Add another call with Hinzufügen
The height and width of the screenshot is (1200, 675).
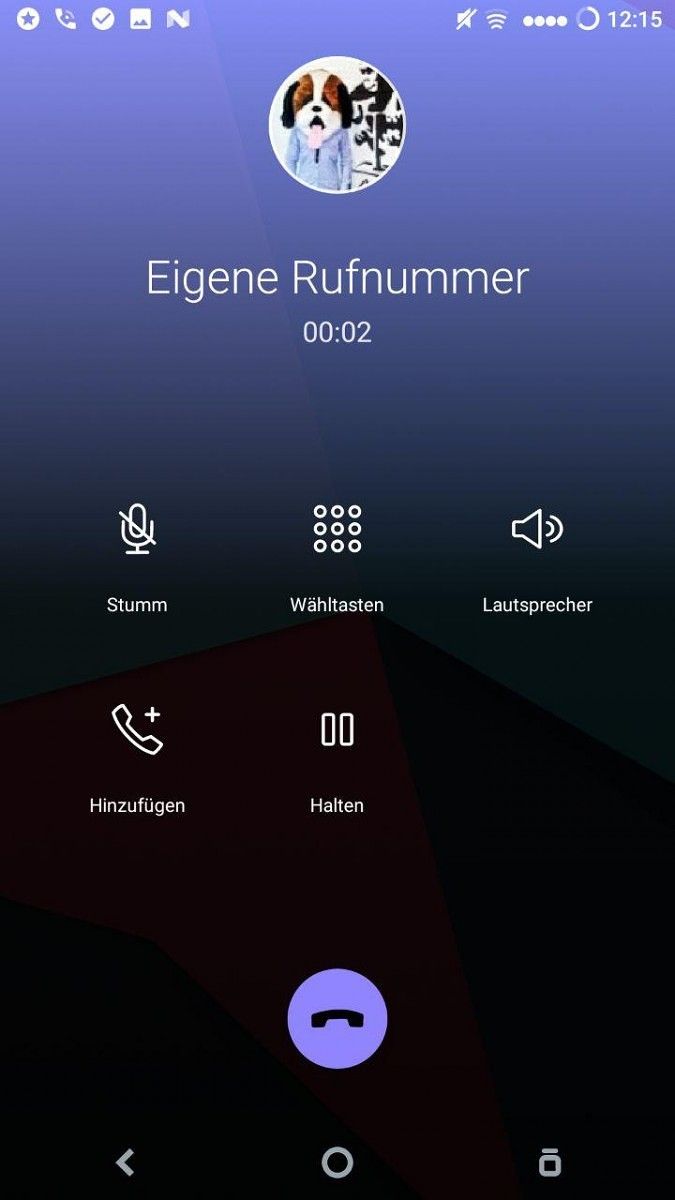click(x=137, y=730)
